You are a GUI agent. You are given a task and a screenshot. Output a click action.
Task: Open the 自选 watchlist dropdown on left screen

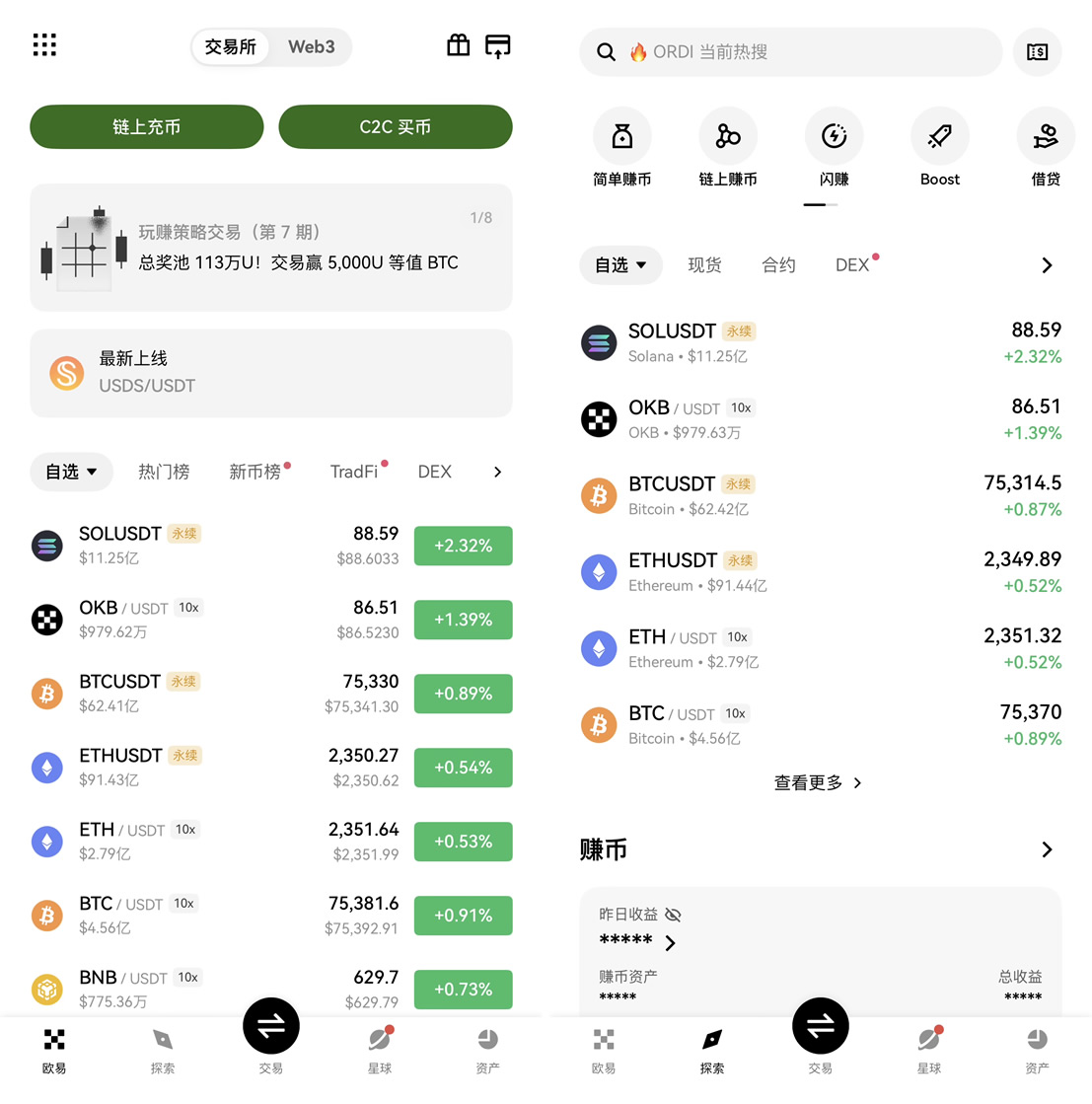(x=71, y=472)
